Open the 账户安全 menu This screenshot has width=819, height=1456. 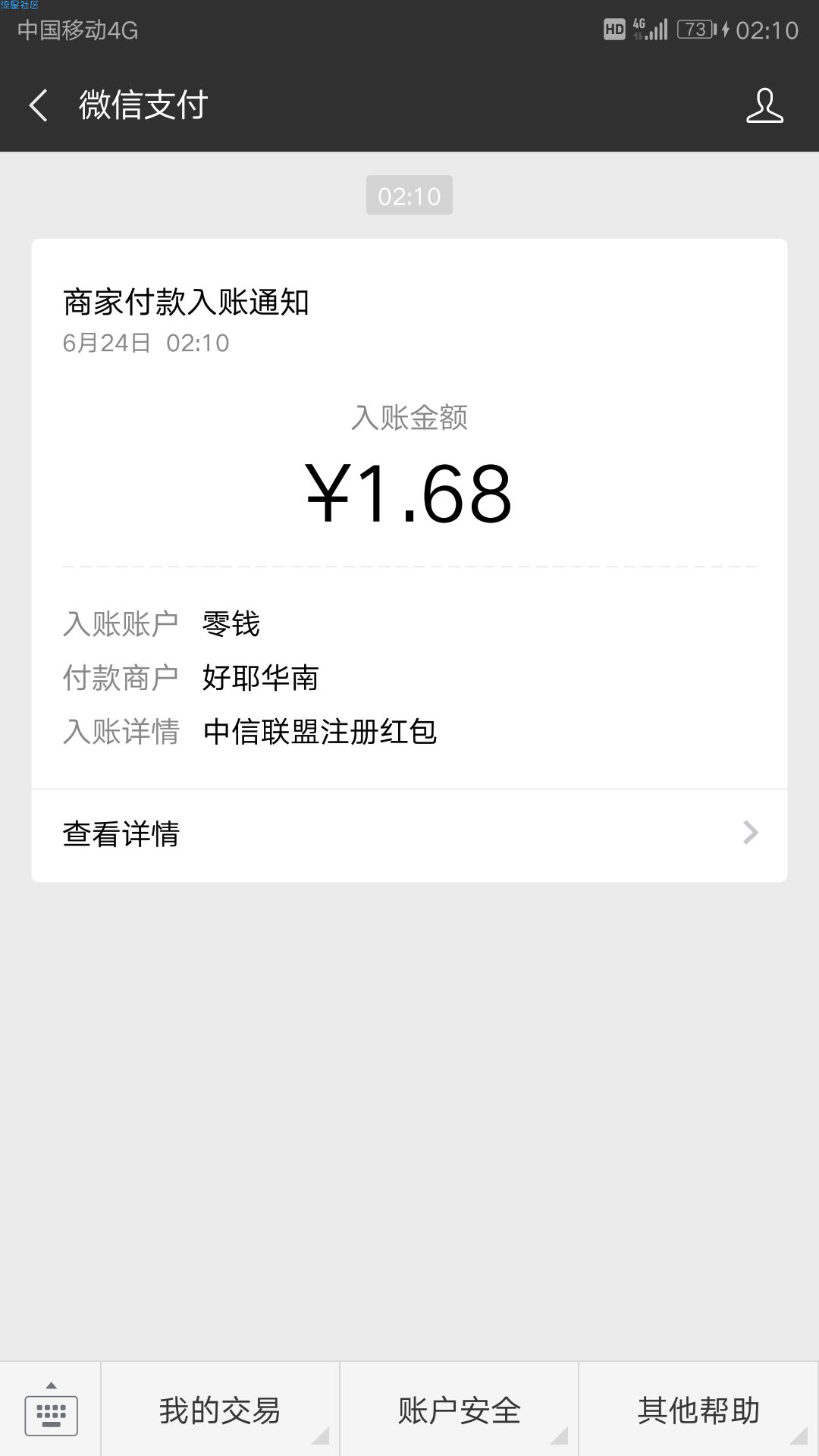click(x=460, y=1409)
